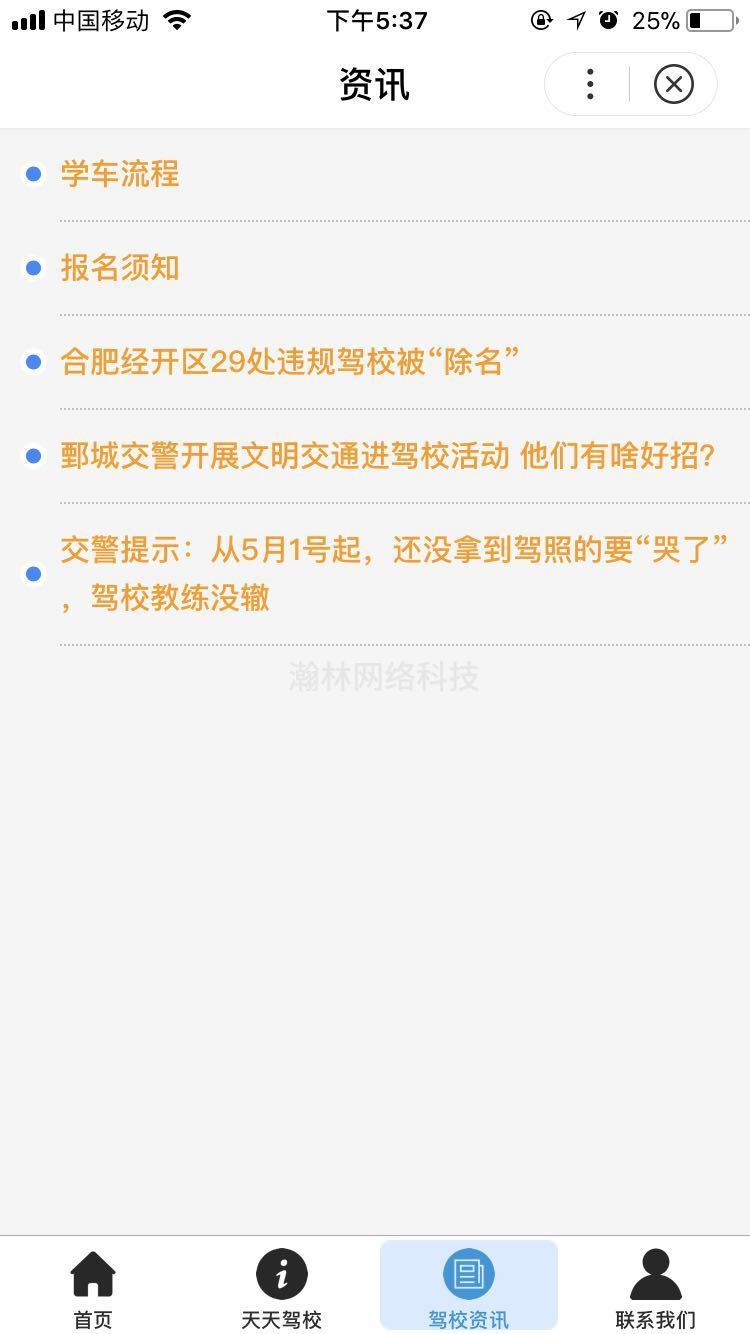Open the 学车流程 article
The height and width of the screenshot is (1334, 750).
pyautogui.click(x=120, y=174)
